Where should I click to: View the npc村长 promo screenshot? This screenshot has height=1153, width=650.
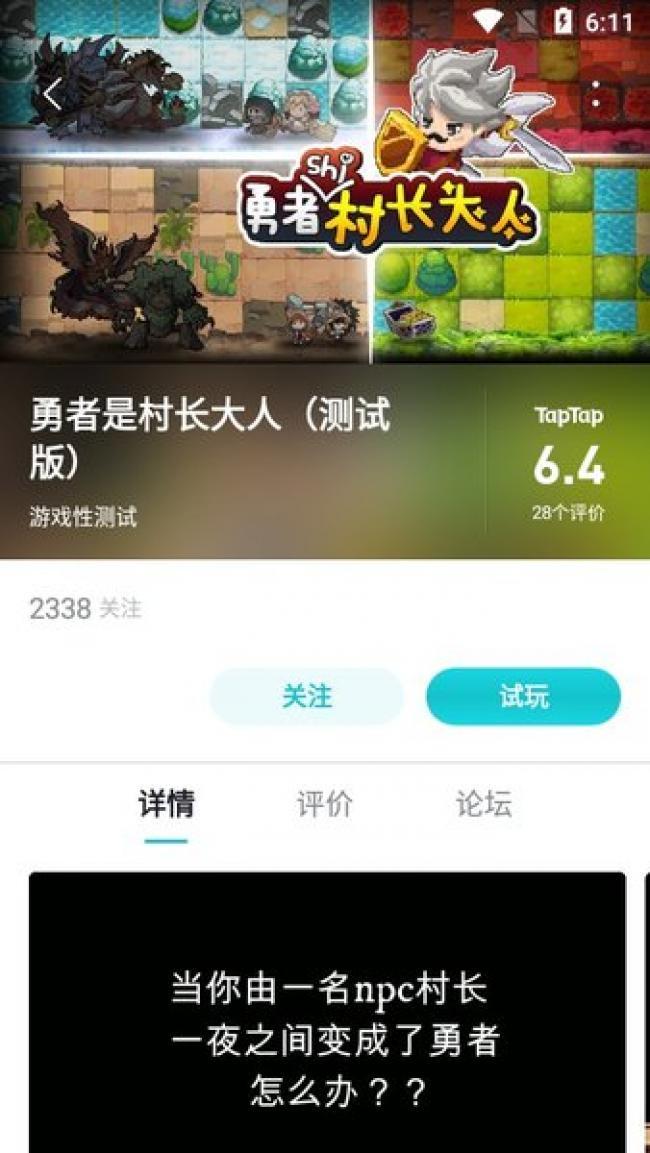[x=327, y=1012]
